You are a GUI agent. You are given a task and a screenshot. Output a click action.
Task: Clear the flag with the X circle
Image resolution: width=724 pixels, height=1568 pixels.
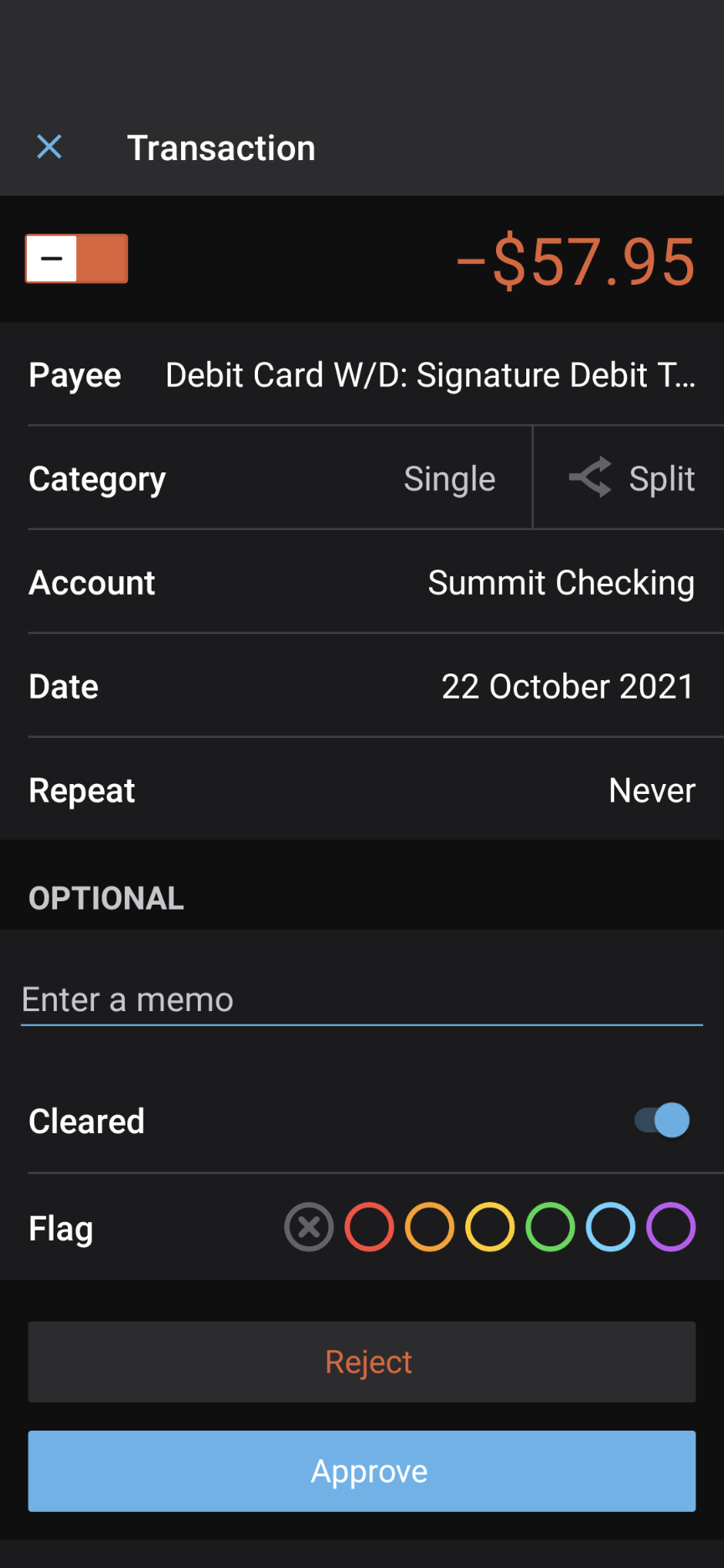coord(309,1228)
